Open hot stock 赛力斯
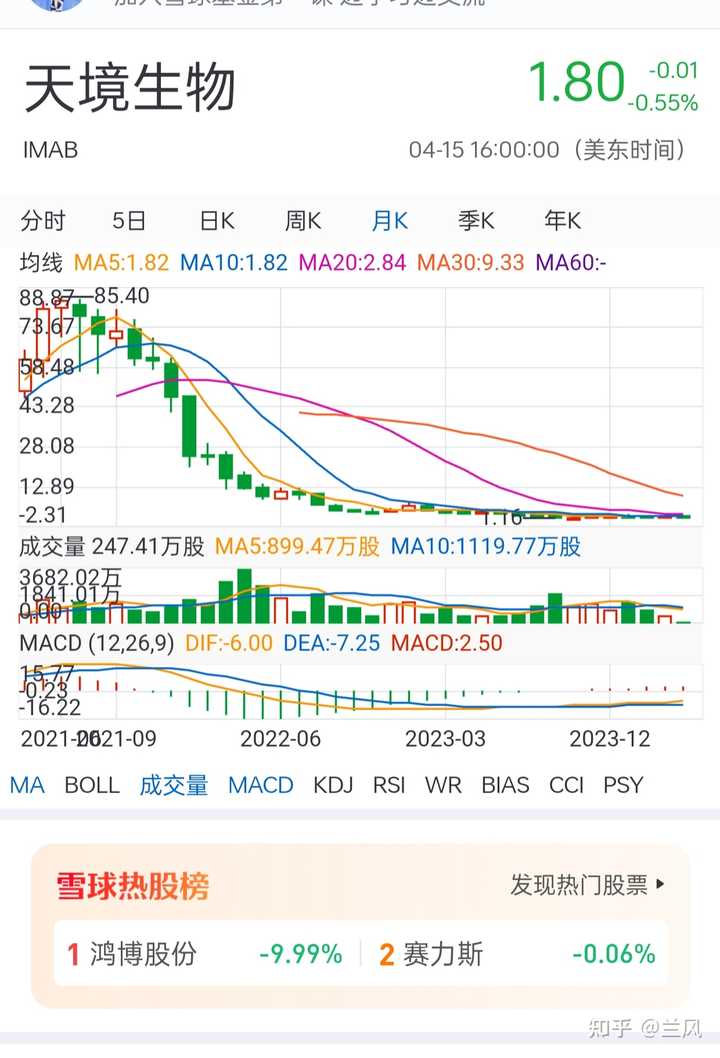 point(443,954)
